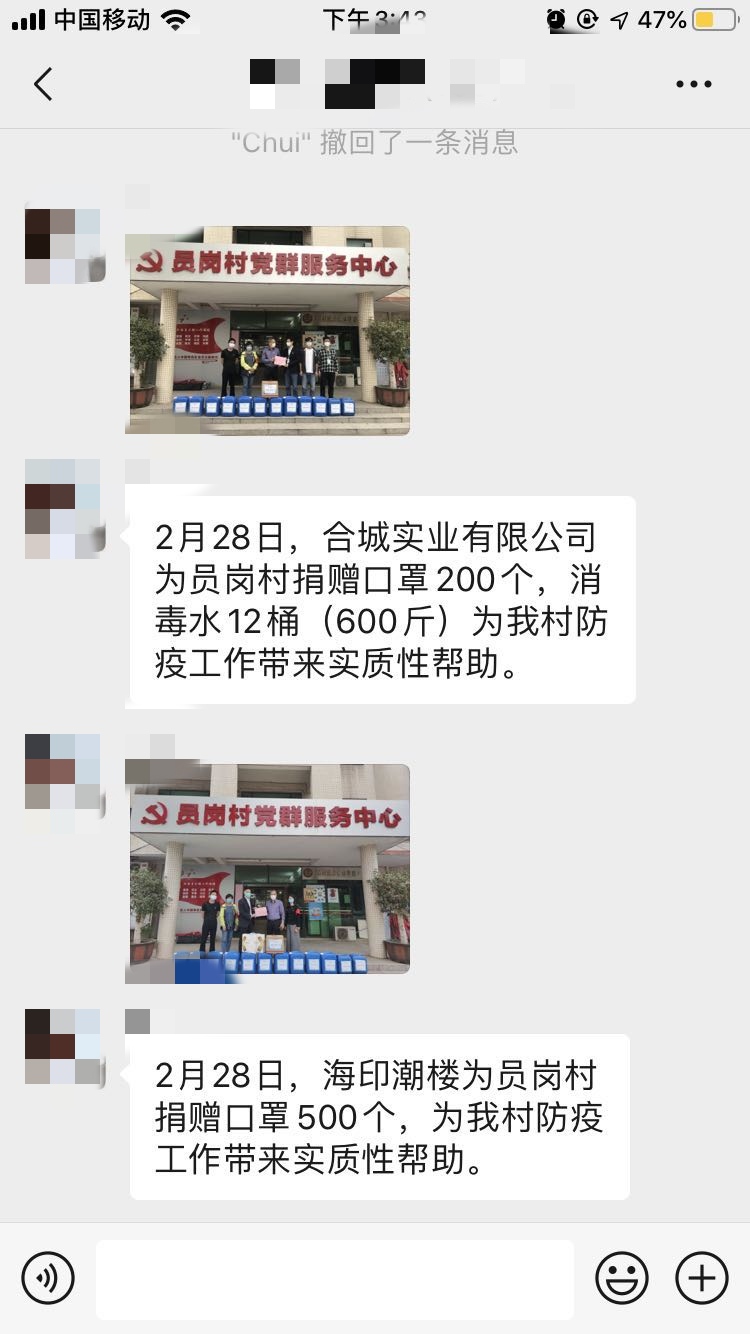Open the emoji picker

622,1277
